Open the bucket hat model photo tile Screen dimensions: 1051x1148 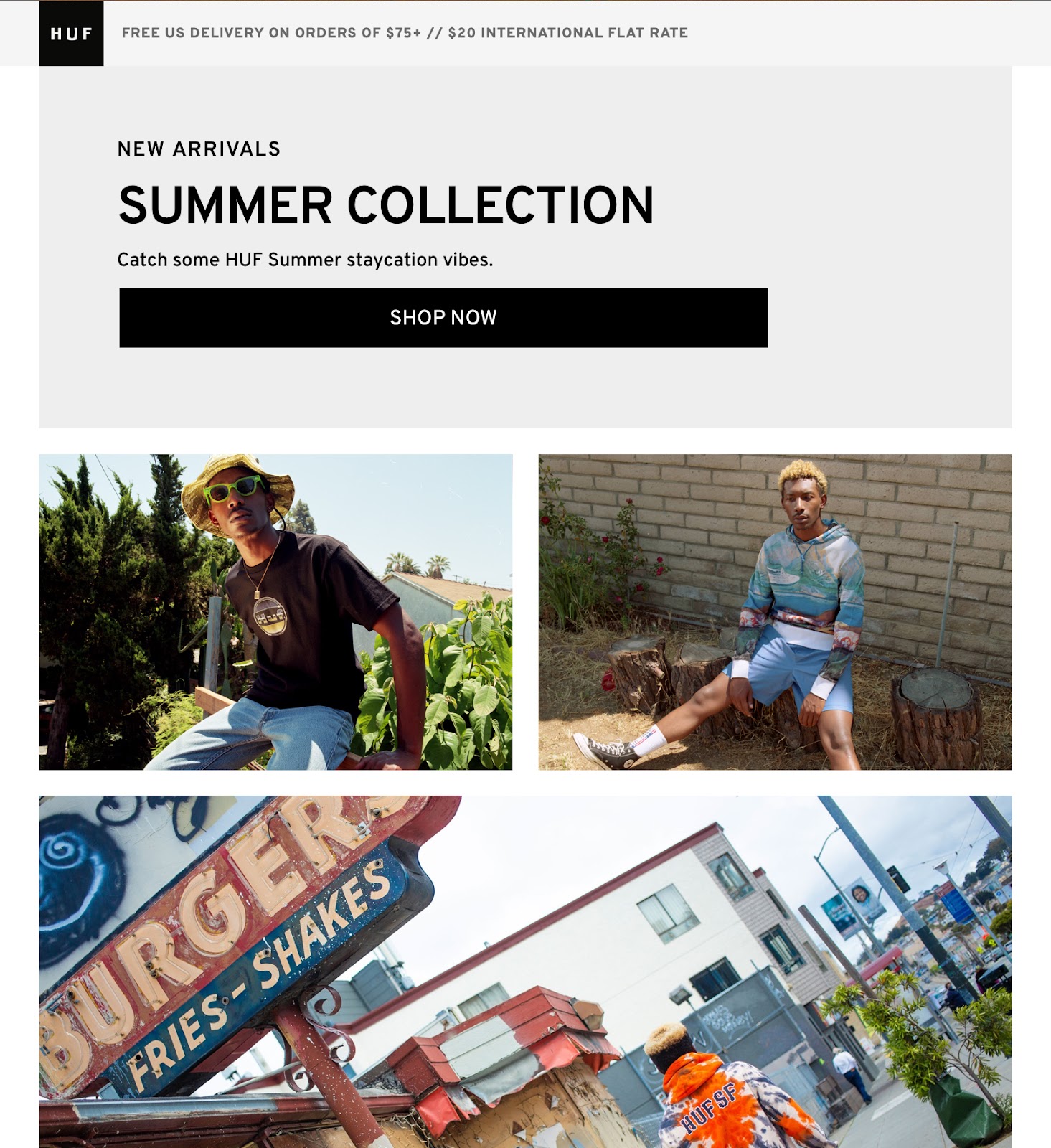coord(275,611)
